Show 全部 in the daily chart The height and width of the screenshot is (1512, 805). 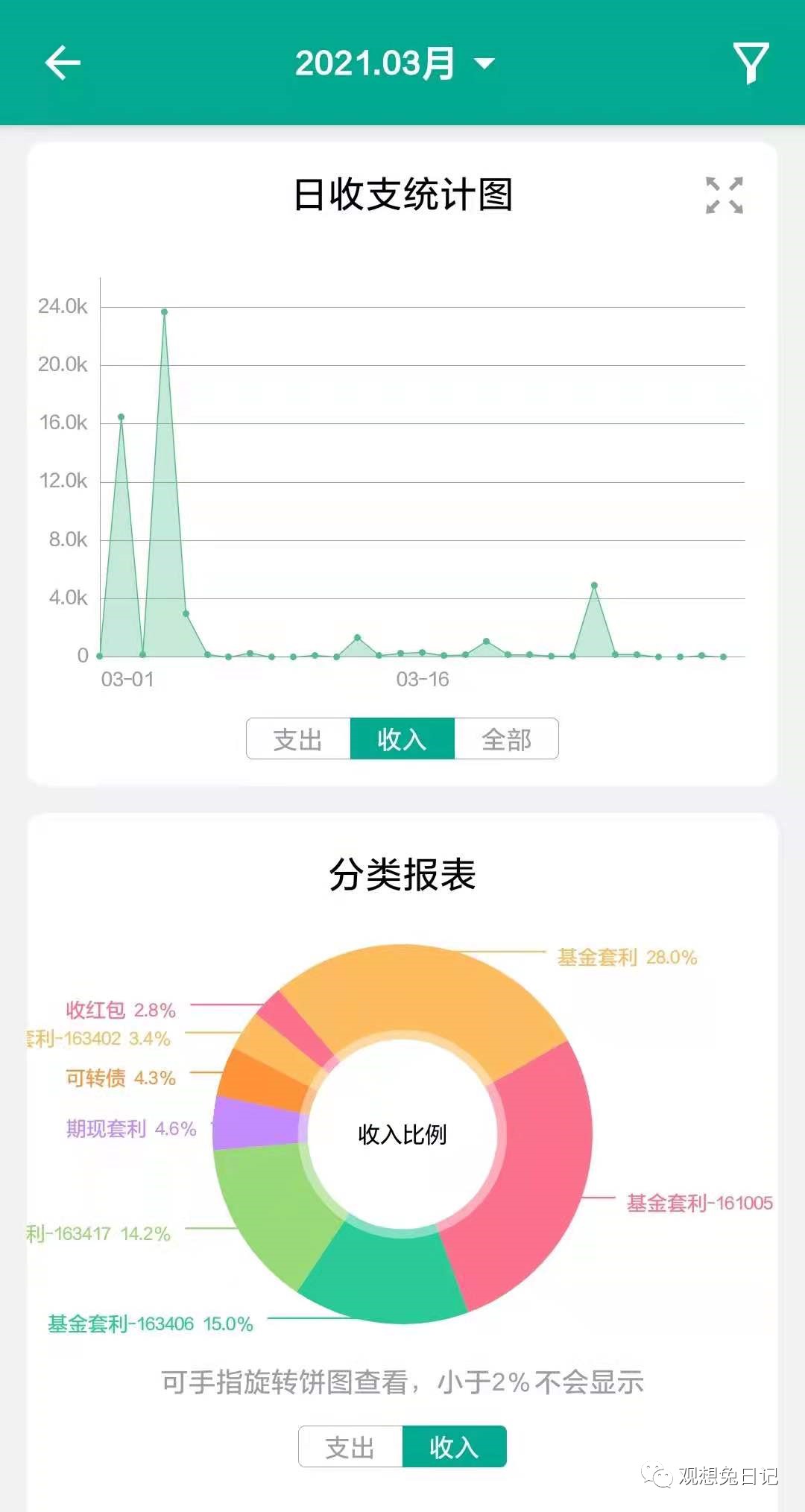tap(507, 738)
